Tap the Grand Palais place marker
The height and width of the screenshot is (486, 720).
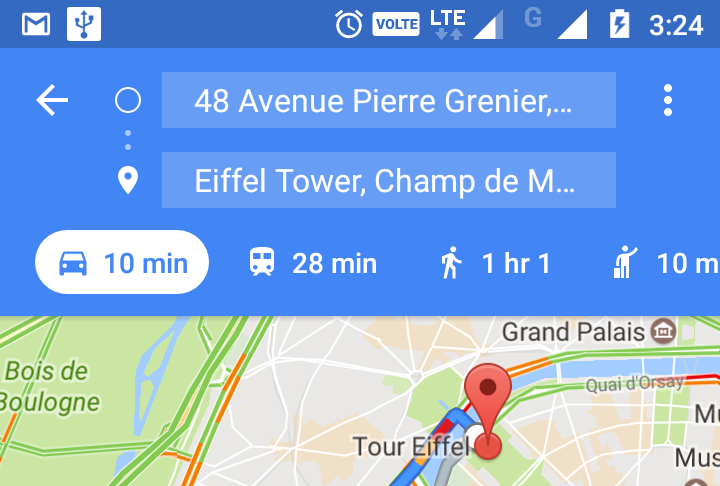(x=662, y=329)
